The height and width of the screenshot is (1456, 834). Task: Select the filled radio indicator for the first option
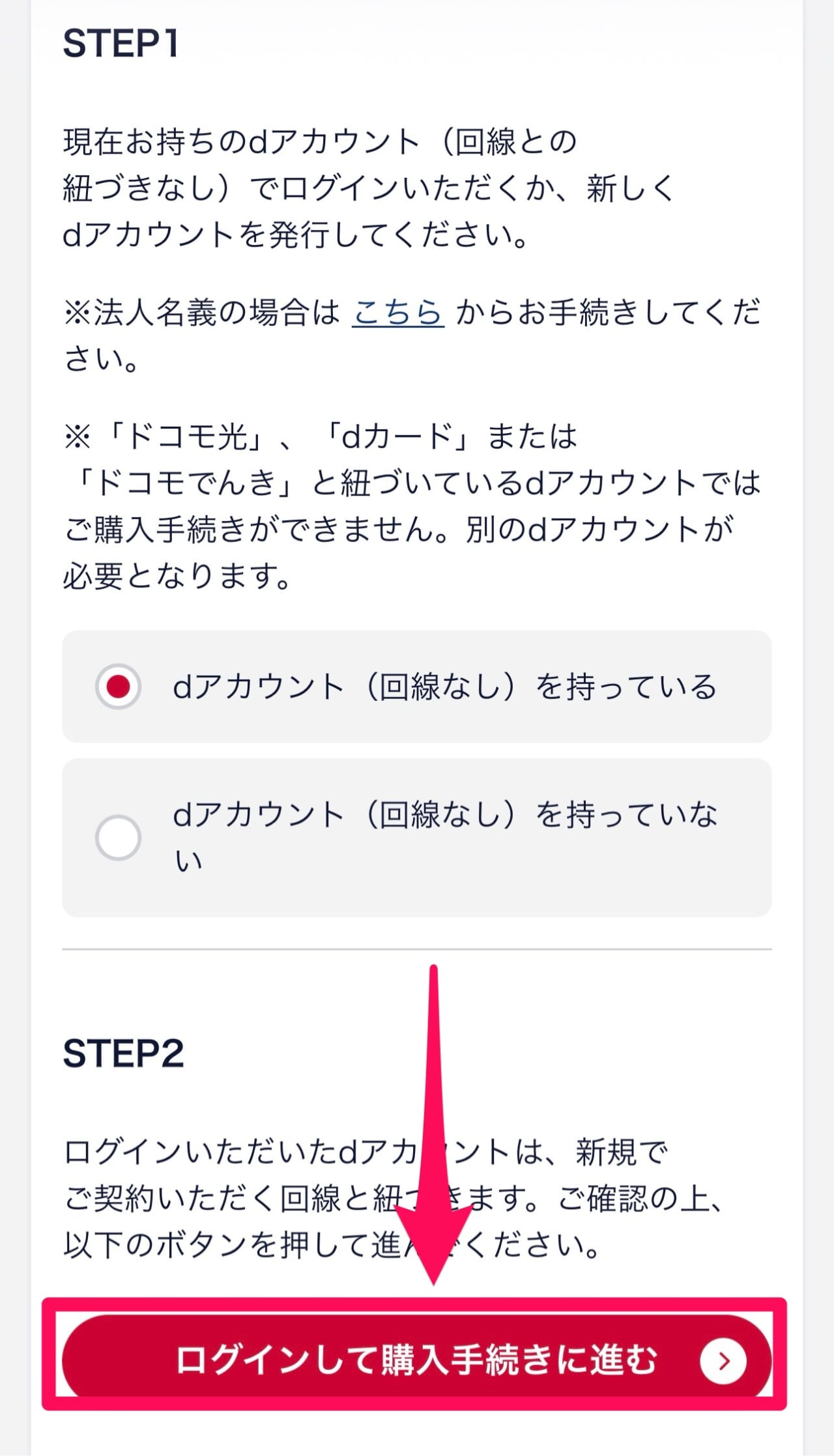(x=117, y=688)
